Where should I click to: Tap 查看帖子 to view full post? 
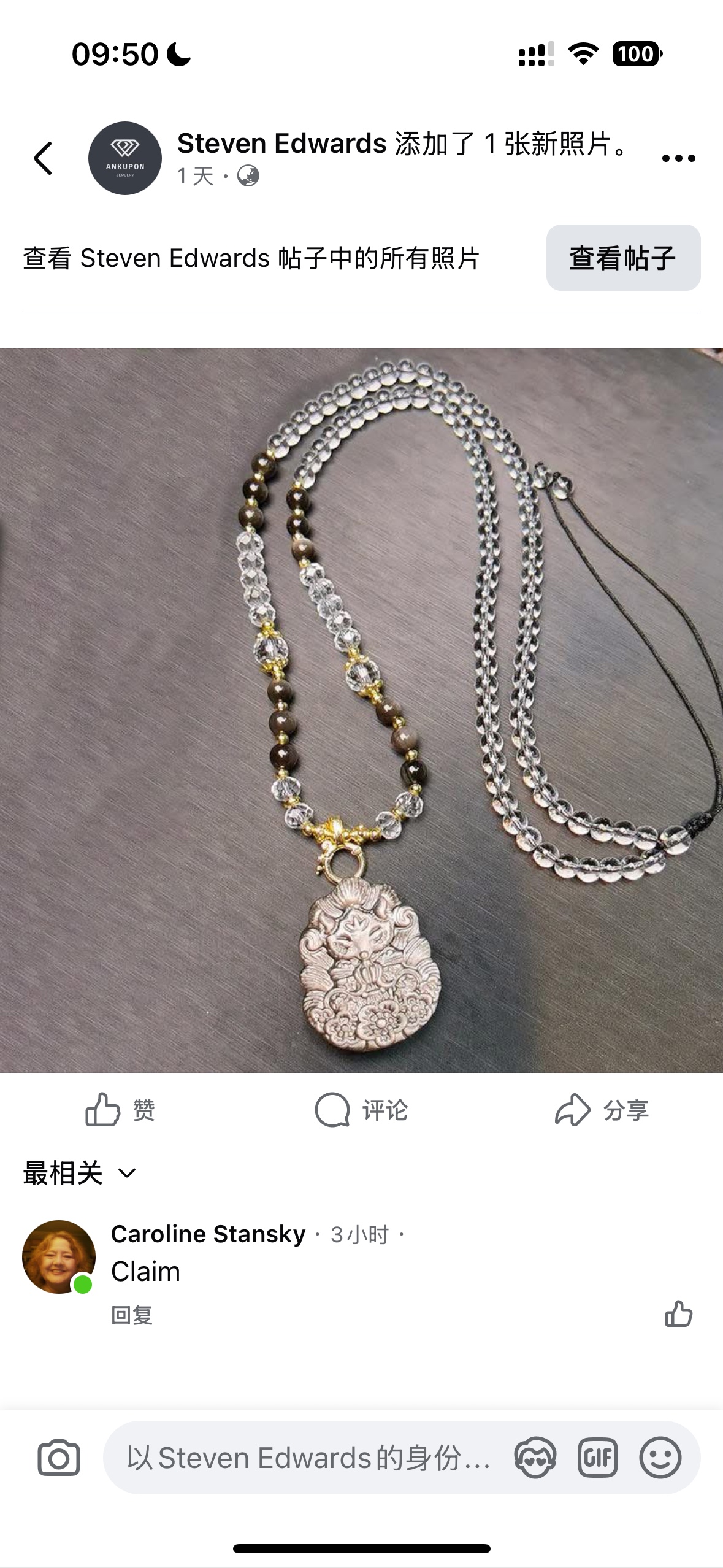pos(622,258)
